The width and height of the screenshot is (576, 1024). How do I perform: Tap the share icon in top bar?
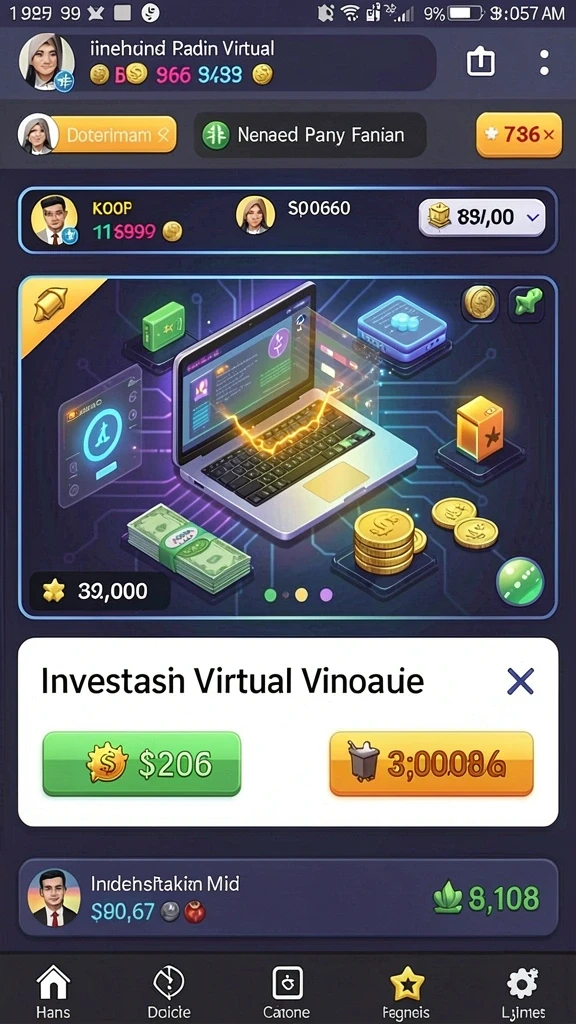pyautogui.click(x=481, y=62)
